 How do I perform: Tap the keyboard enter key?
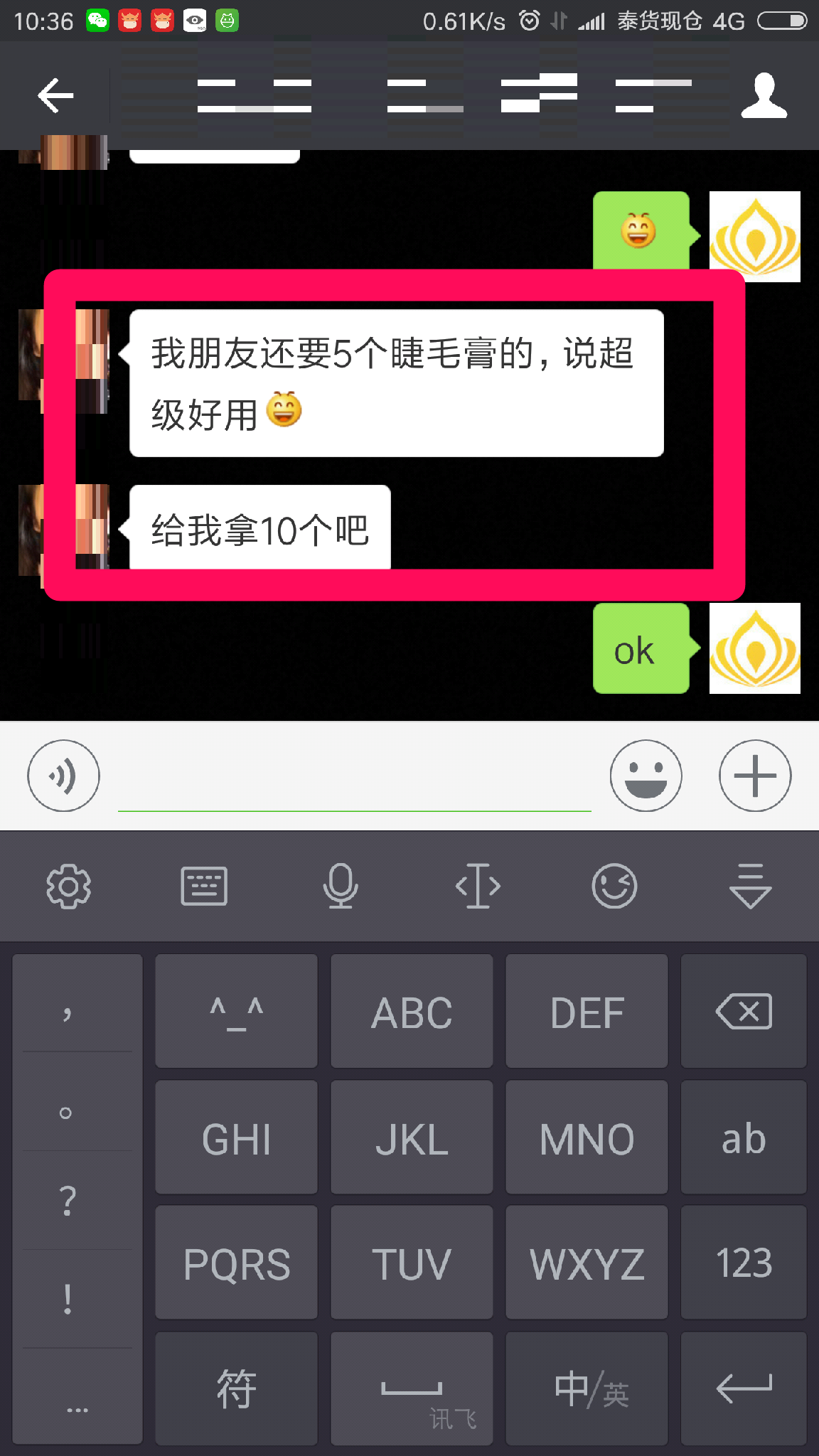pos(744,1389)
